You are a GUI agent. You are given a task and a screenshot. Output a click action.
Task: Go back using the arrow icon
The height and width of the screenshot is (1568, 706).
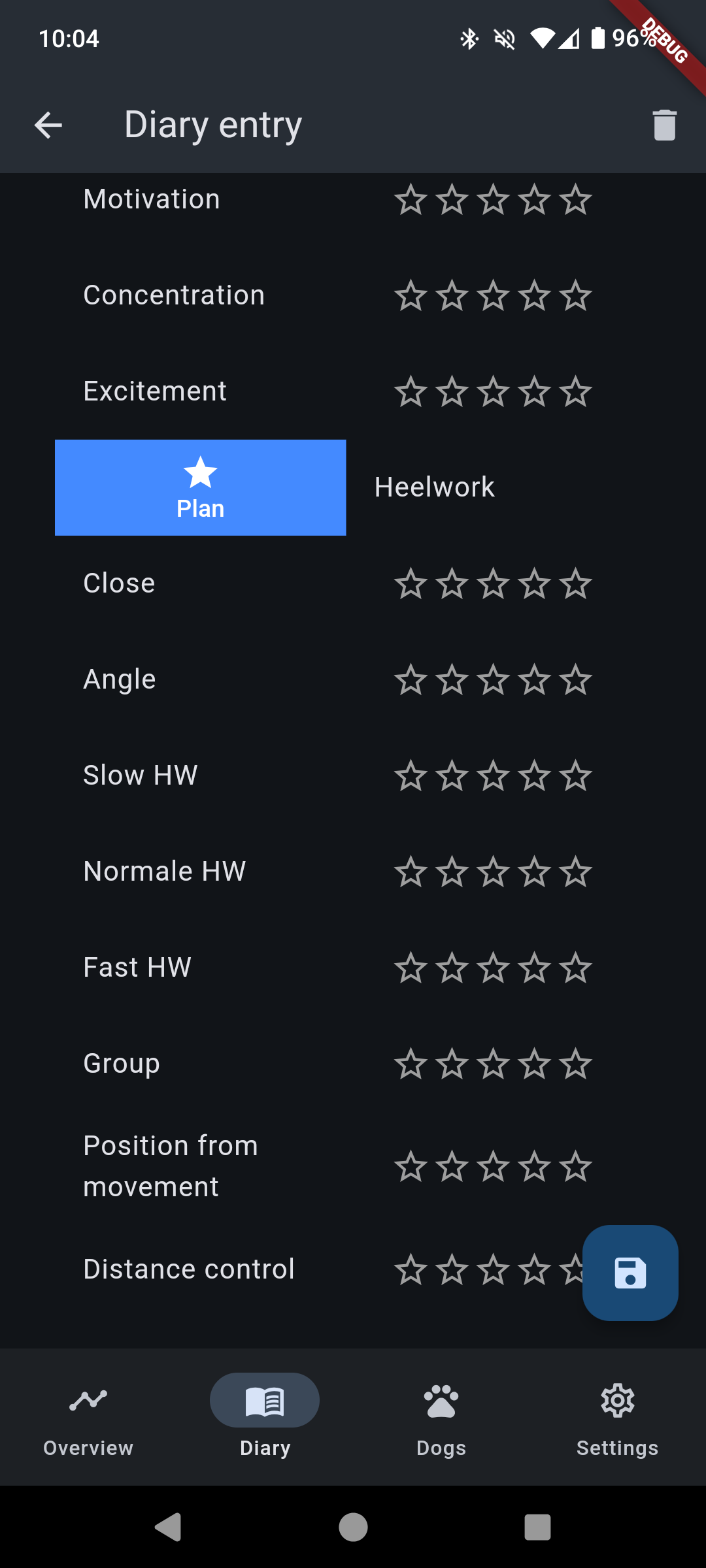pyautogui.click(x=48, y=125)
